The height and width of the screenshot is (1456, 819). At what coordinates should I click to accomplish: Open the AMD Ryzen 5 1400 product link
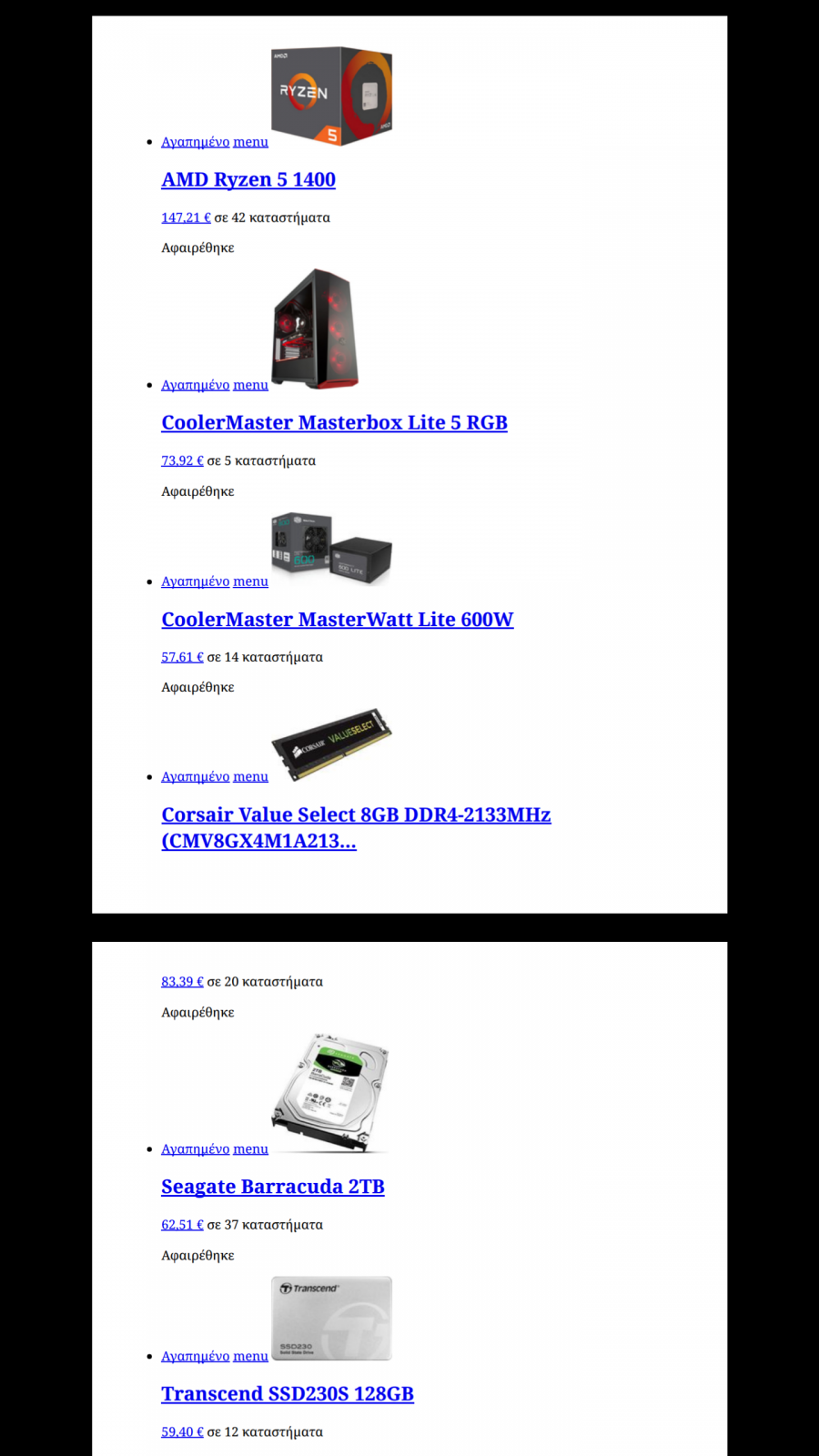click(248, 179)
